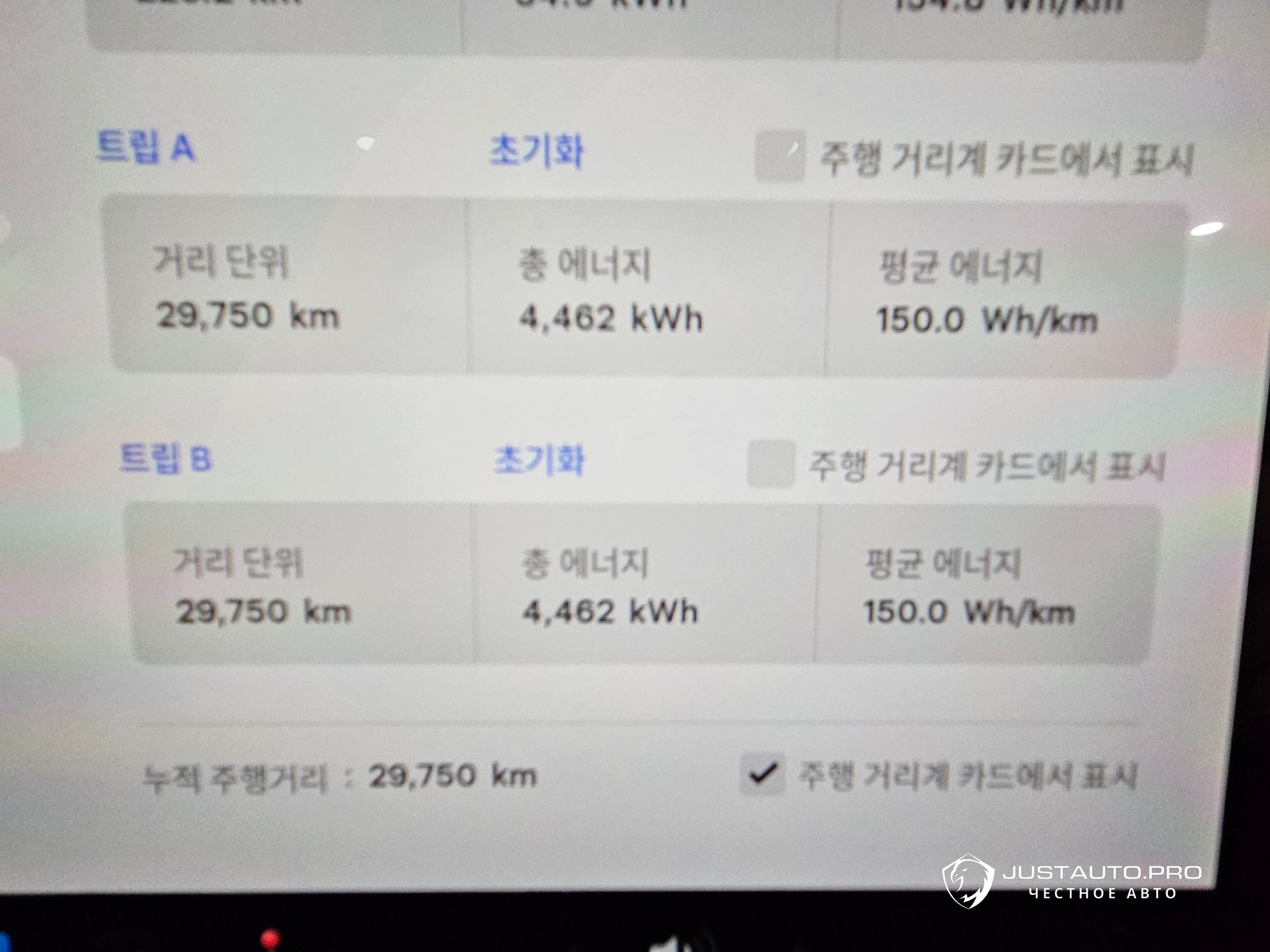This screenshot has height=952, width=1270.
Task: Uncheck the 누적 주행거리 card display checkbox
Action: pos(762,774)
